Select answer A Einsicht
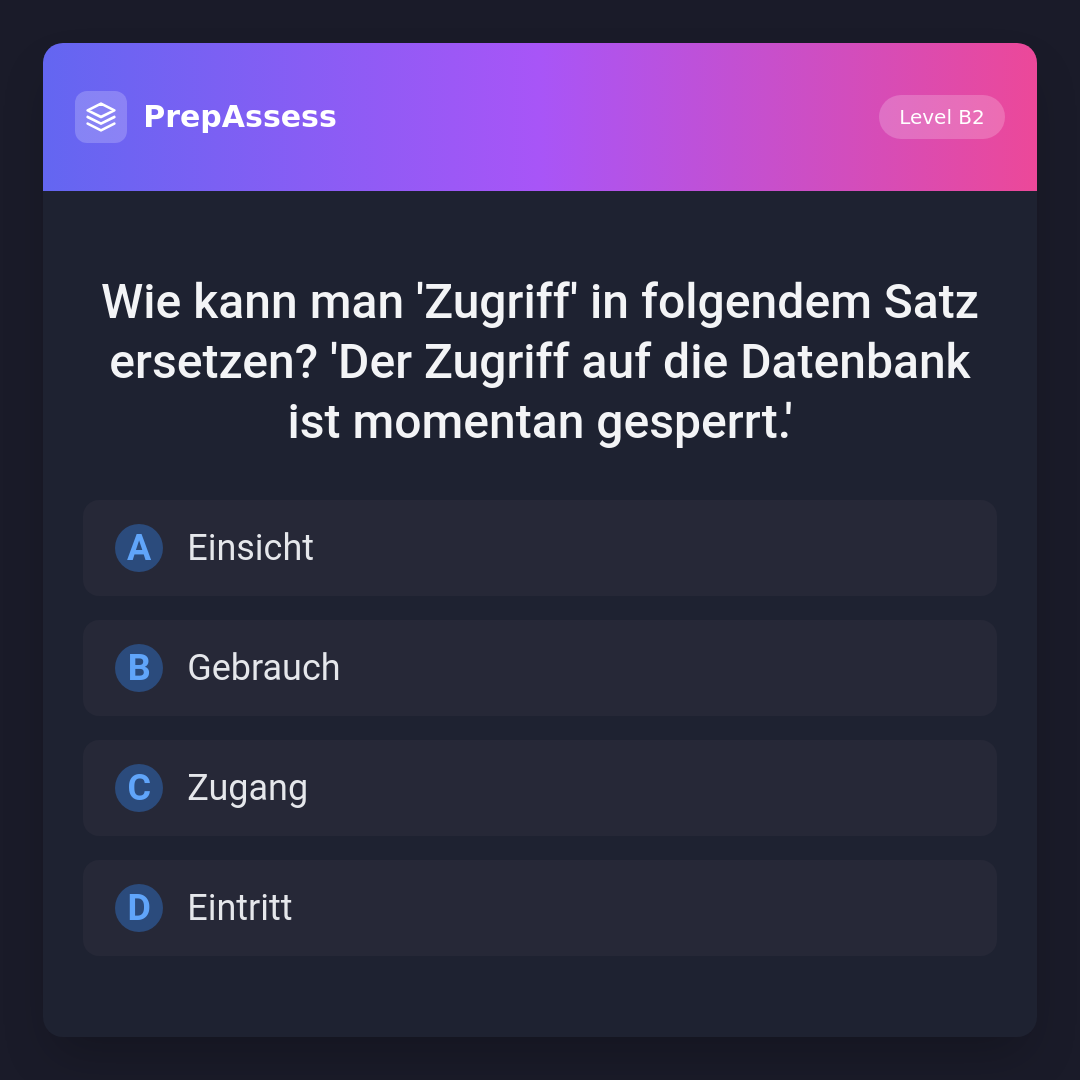 point(539,548)
